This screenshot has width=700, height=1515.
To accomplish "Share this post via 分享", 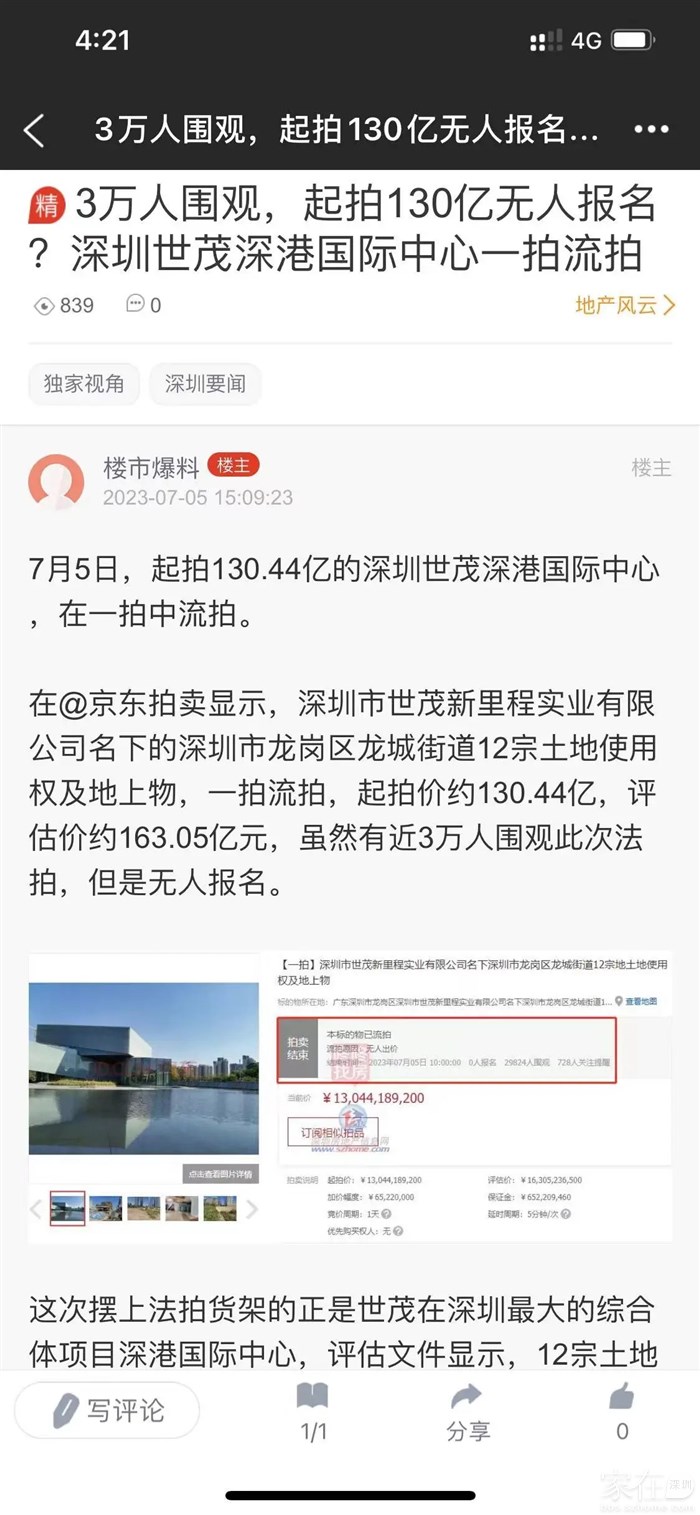I will [x=467, y=1412].
